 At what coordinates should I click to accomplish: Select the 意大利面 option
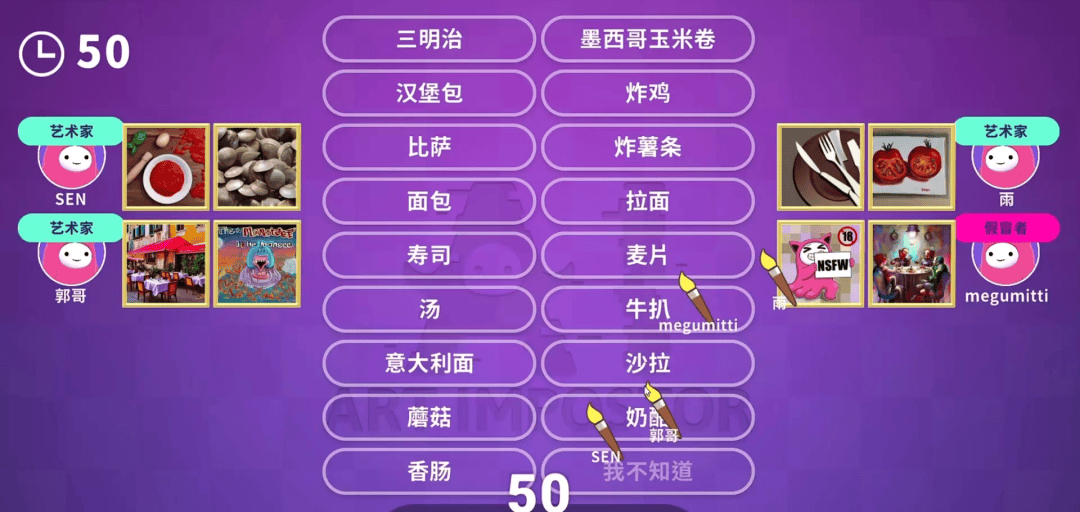point(429,364)
